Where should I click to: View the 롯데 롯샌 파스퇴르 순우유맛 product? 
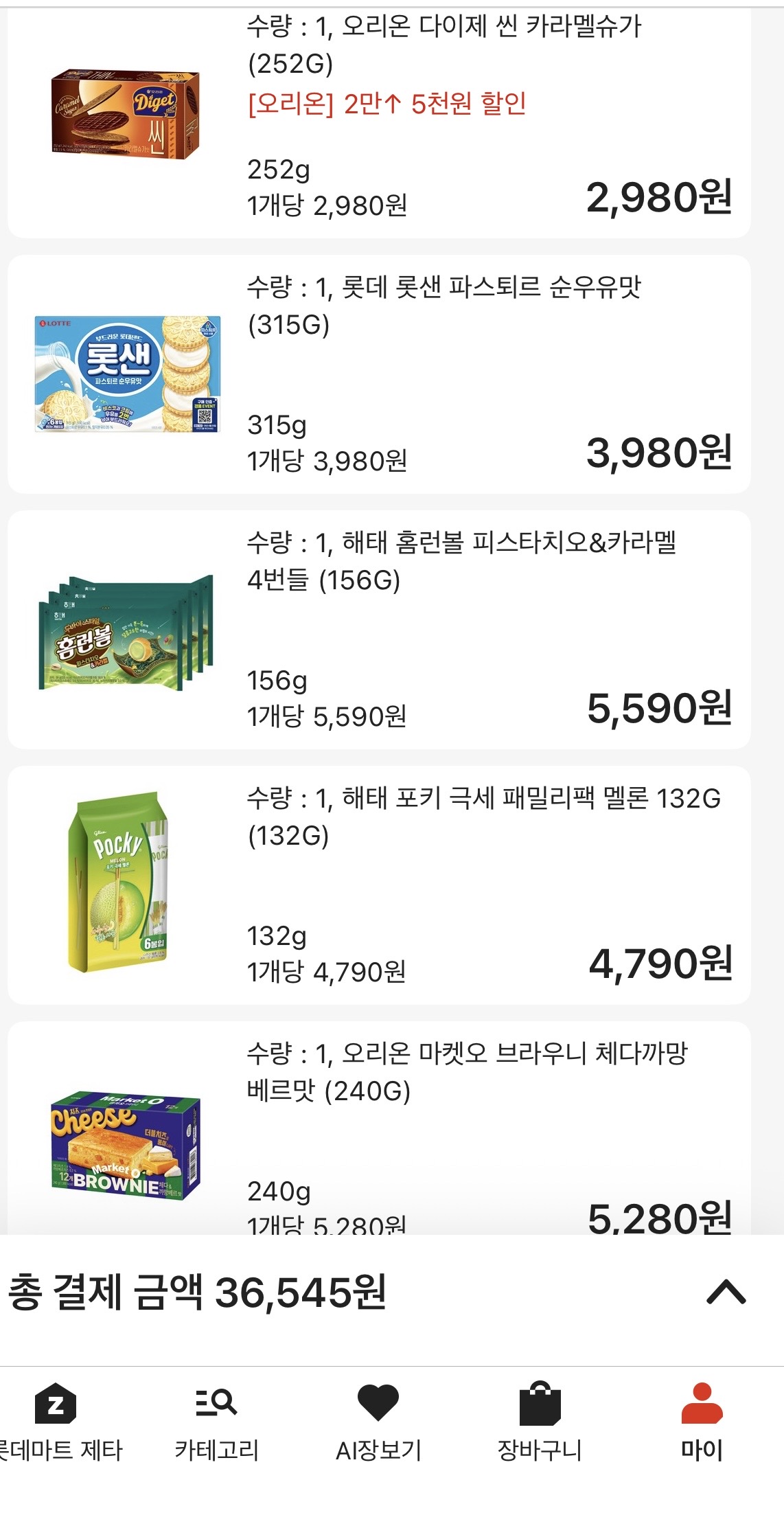pos(379,374)
